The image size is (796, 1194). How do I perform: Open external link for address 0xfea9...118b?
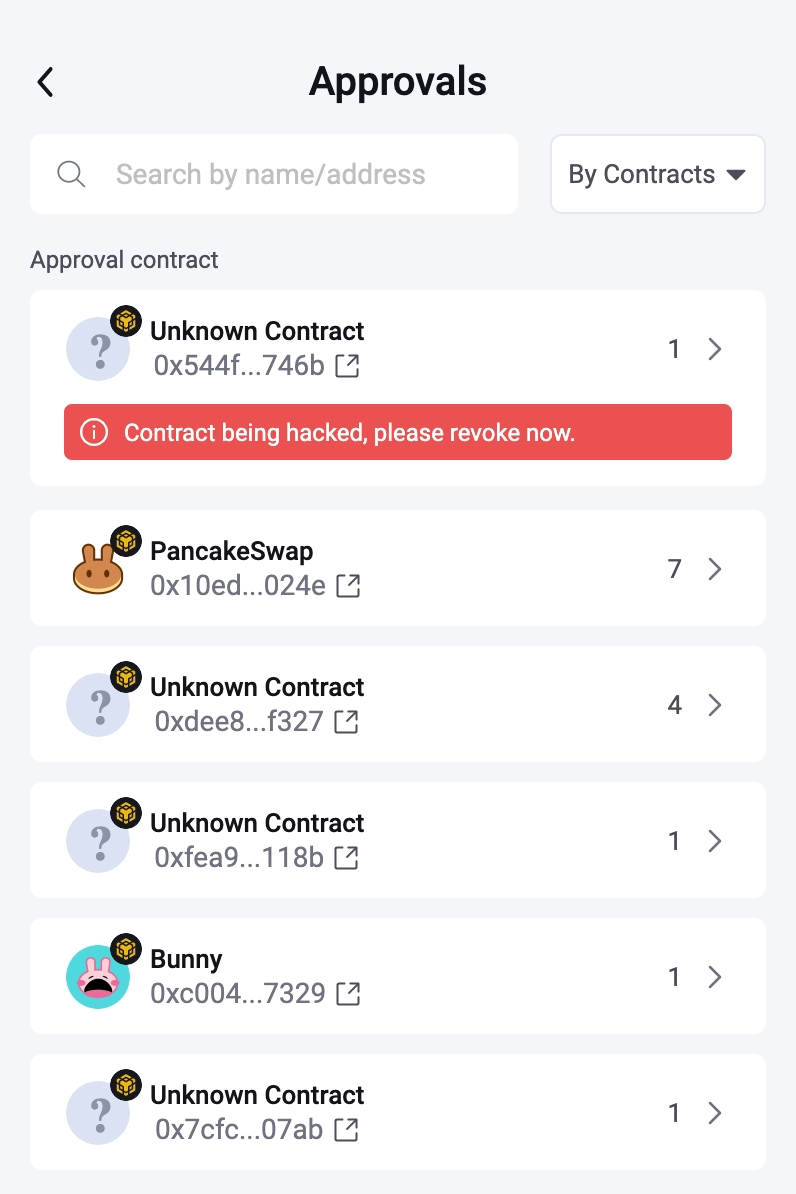[x=346, y=857]
